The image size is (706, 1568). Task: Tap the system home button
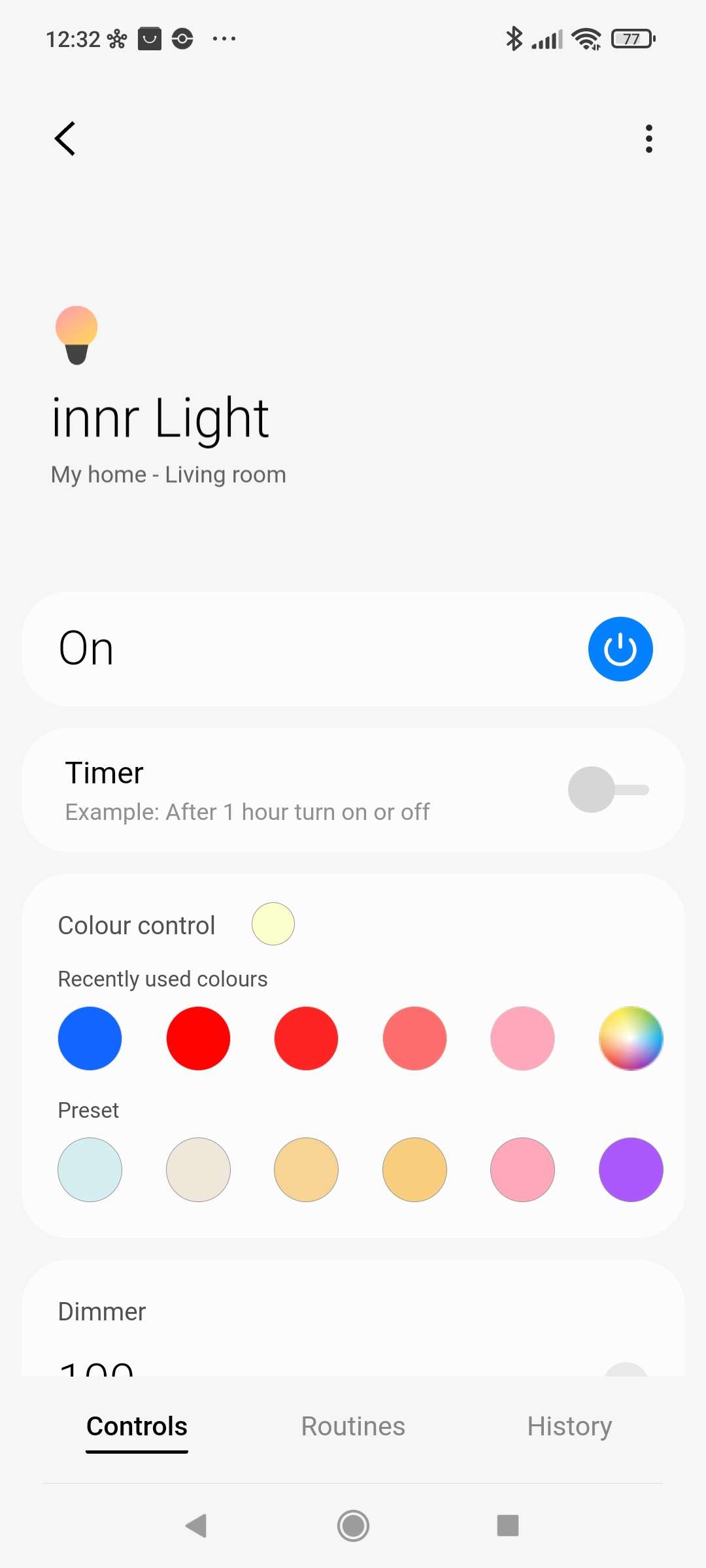pyautogui.click(x=353, y=1526)
